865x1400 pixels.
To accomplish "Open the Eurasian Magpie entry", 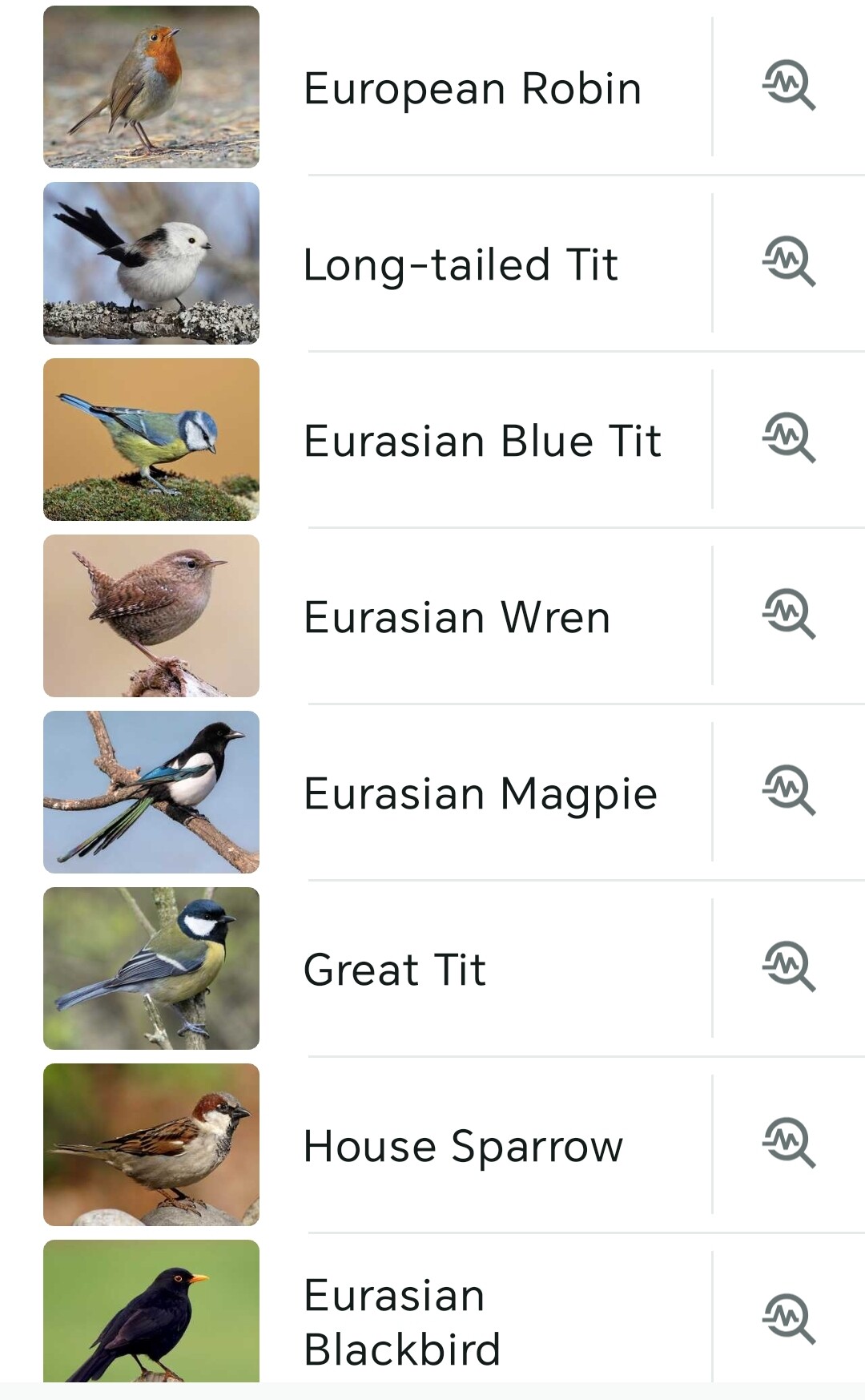I will [481, 793].
